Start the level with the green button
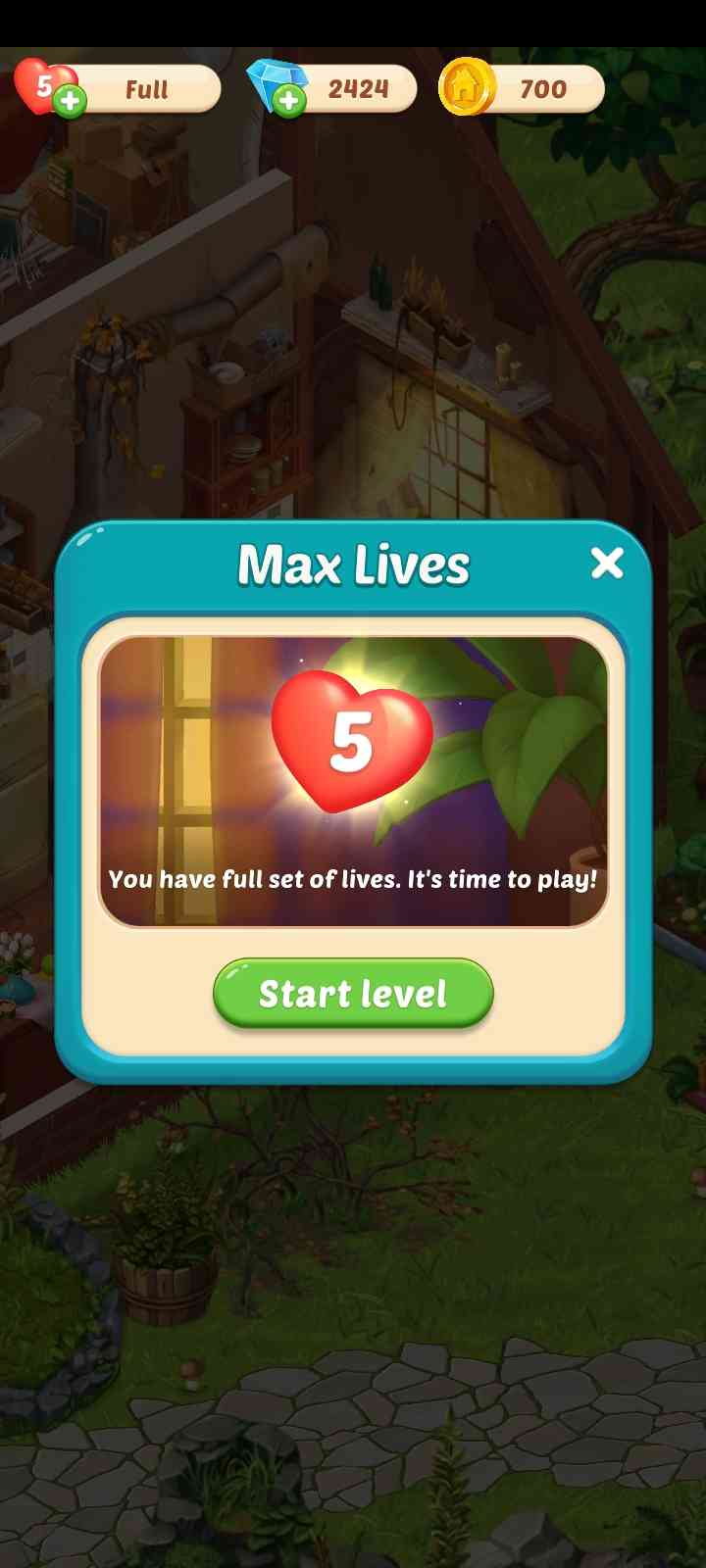Image resolution: width=706 pixels, height=1568 pixels. (x=353, y=993)
